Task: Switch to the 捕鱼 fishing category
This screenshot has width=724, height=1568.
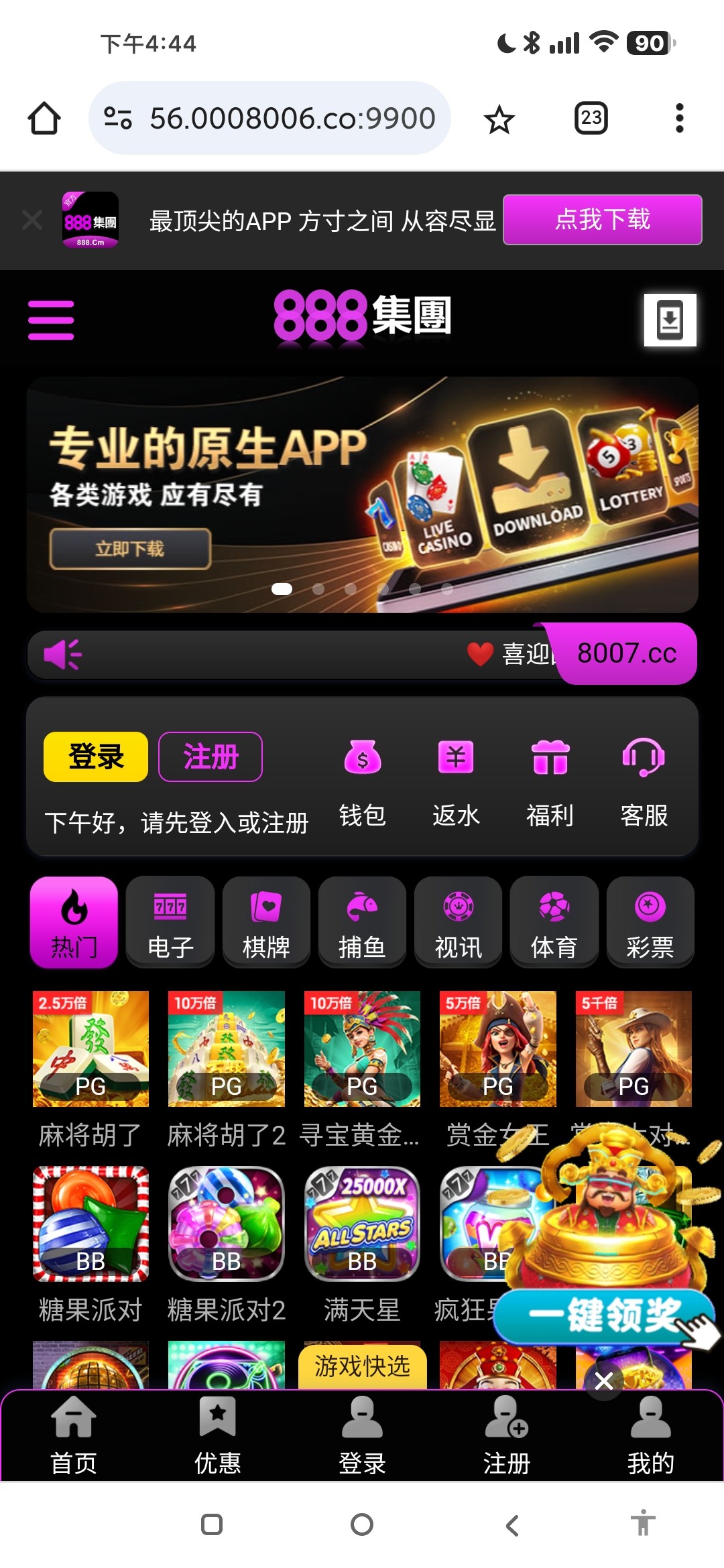Action: (x=362, y=921)
